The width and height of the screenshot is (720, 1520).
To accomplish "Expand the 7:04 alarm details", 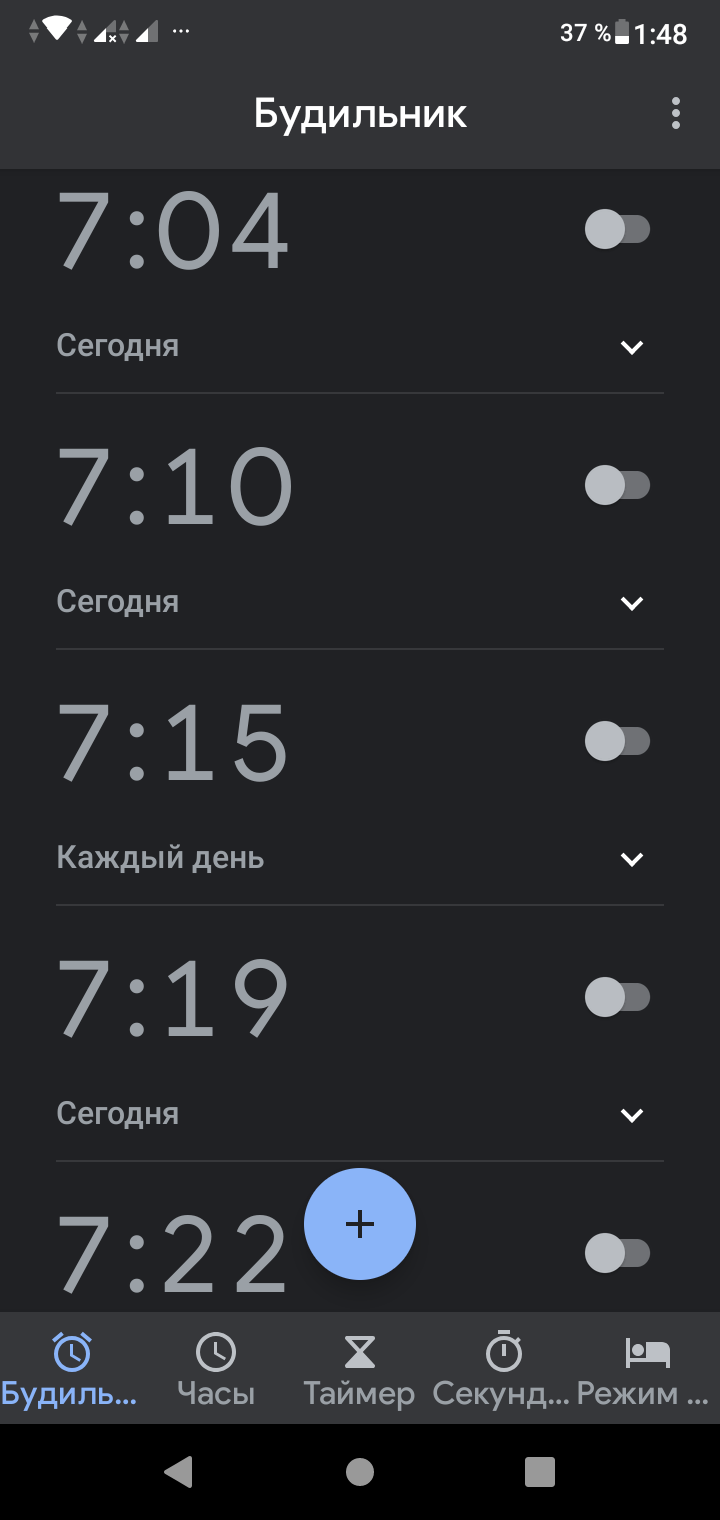I will pos(631,347).
